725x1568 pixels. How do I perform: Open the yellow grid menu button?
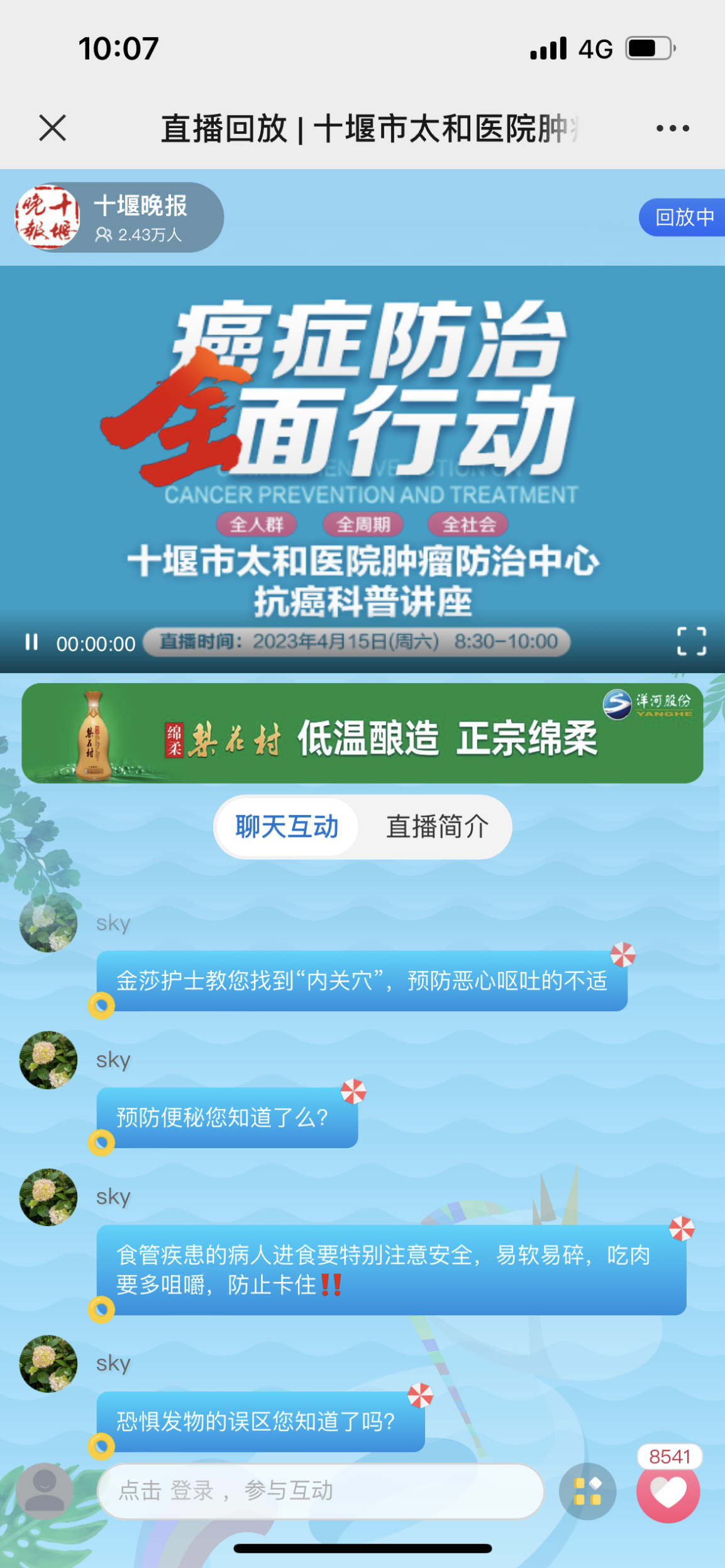pos(587,1491)
